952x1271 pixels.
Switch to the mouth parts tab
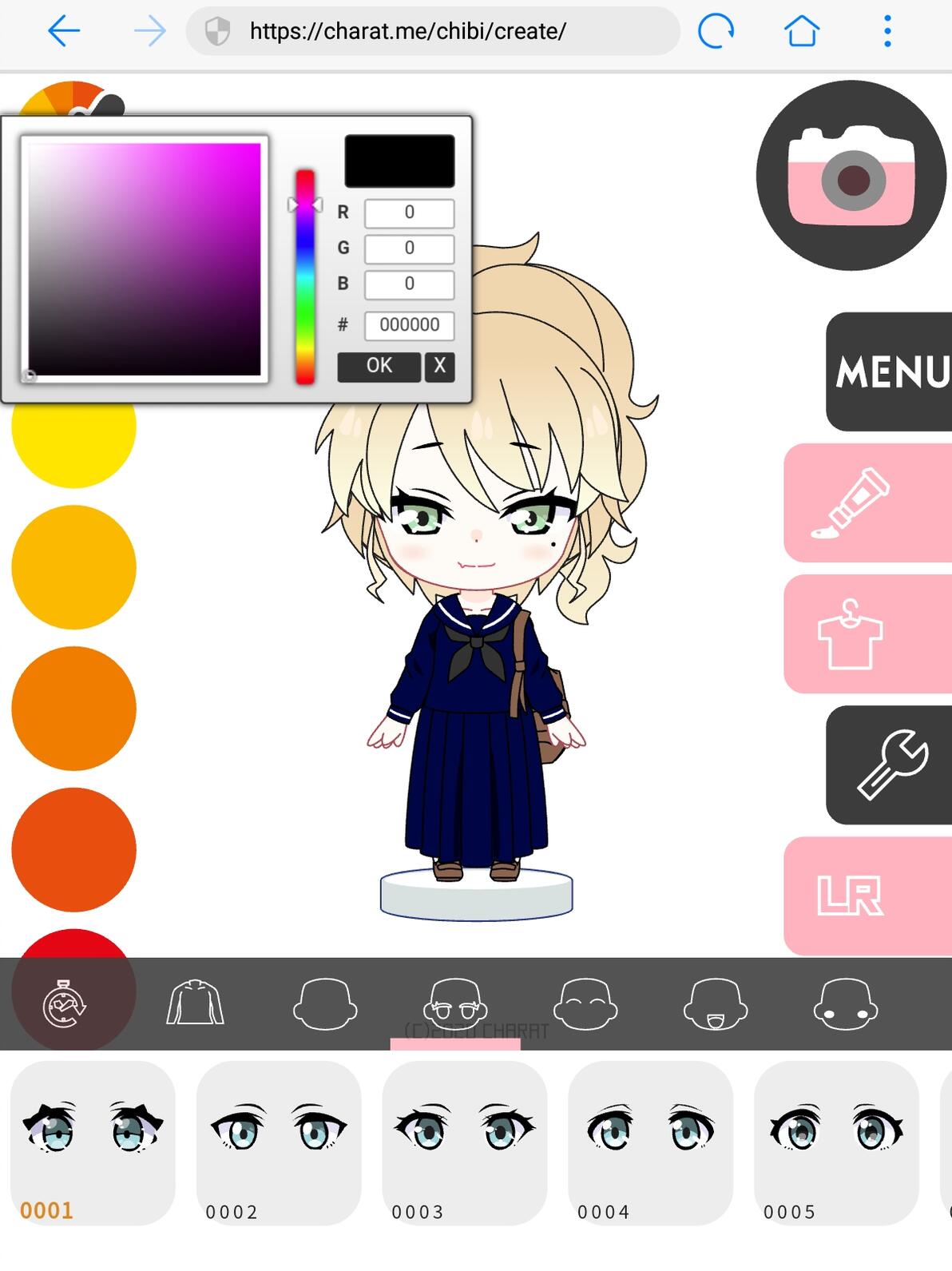coord(716,1003)
